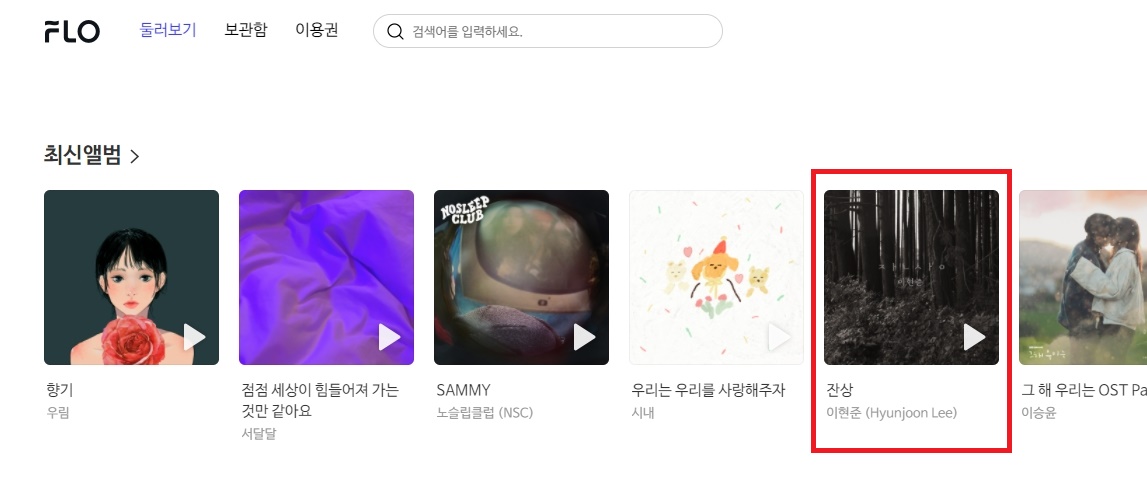Tap the search box 검색어를 입력하세요
The height and width of the screenshot is (478, 1147).
click(560, 32)
